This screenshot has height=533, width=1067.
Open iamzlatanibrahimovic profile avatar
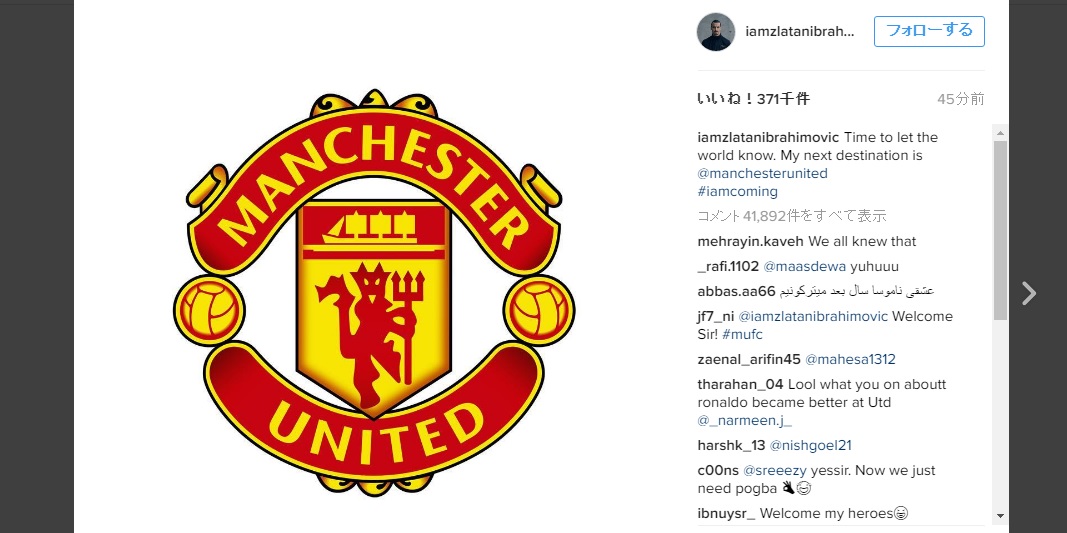click(716, 32)
